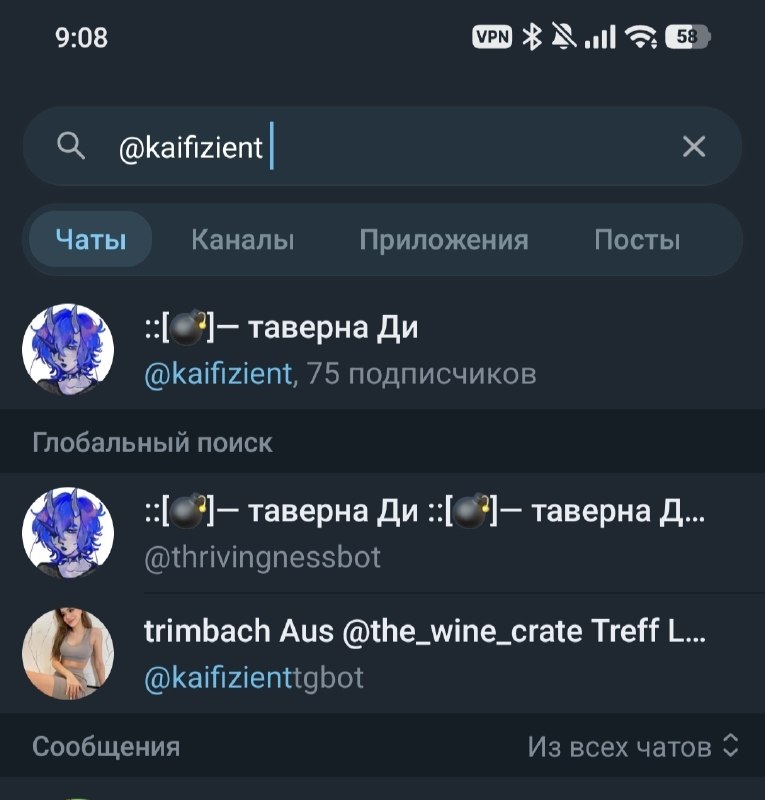Screen dimensions: 765x800
Task: Switch to the Посты tab
Action: pyautogui.click(x=637, y=239)
